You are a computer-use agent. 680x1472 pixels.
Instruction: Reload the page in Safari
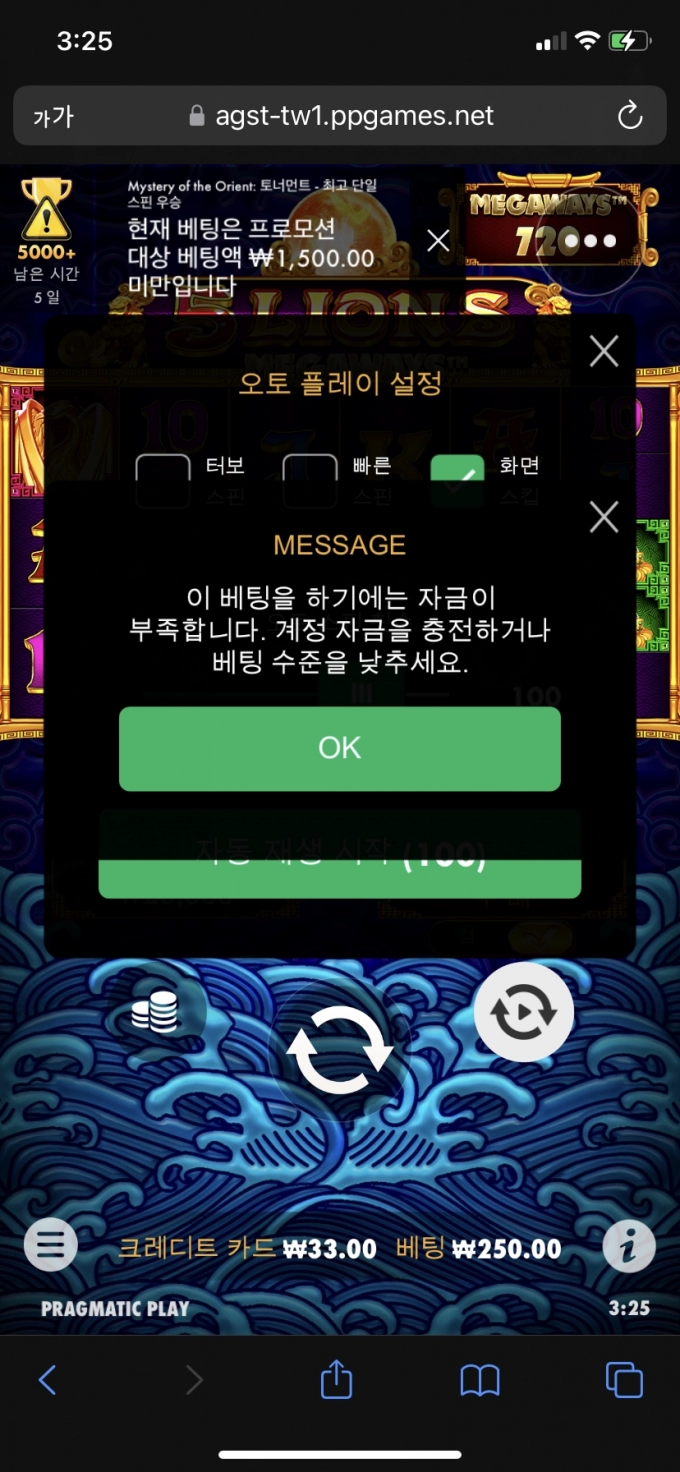[x=630, y=116]
